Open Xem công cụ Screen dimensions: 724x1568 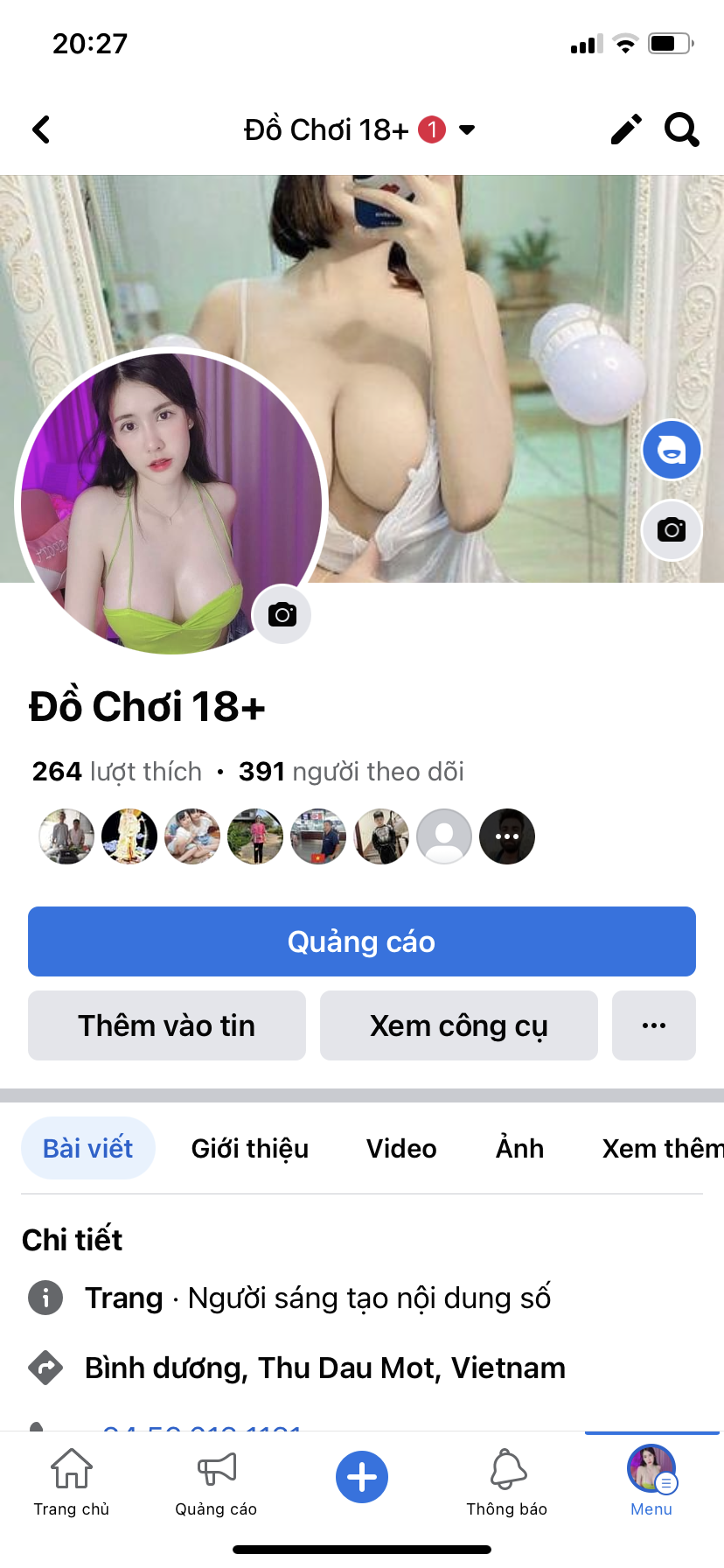pos(458,1025)
